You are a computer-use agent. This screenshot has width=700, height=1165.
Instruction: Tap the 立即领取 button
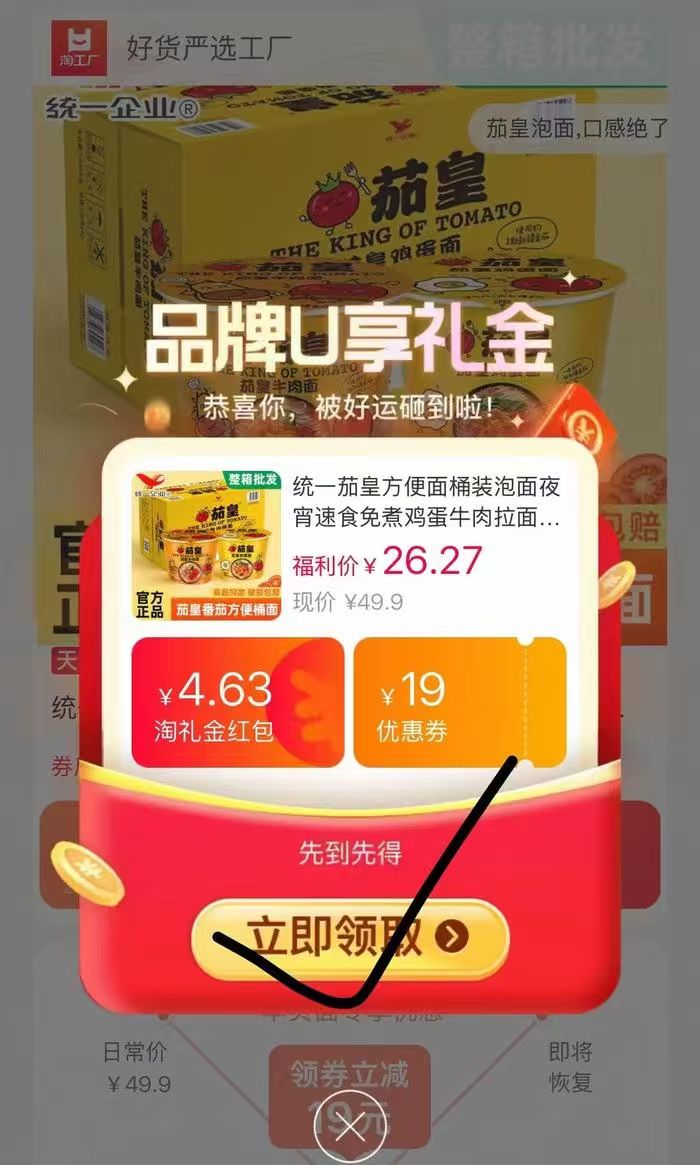pyautogui.click(x=350, y=938)
